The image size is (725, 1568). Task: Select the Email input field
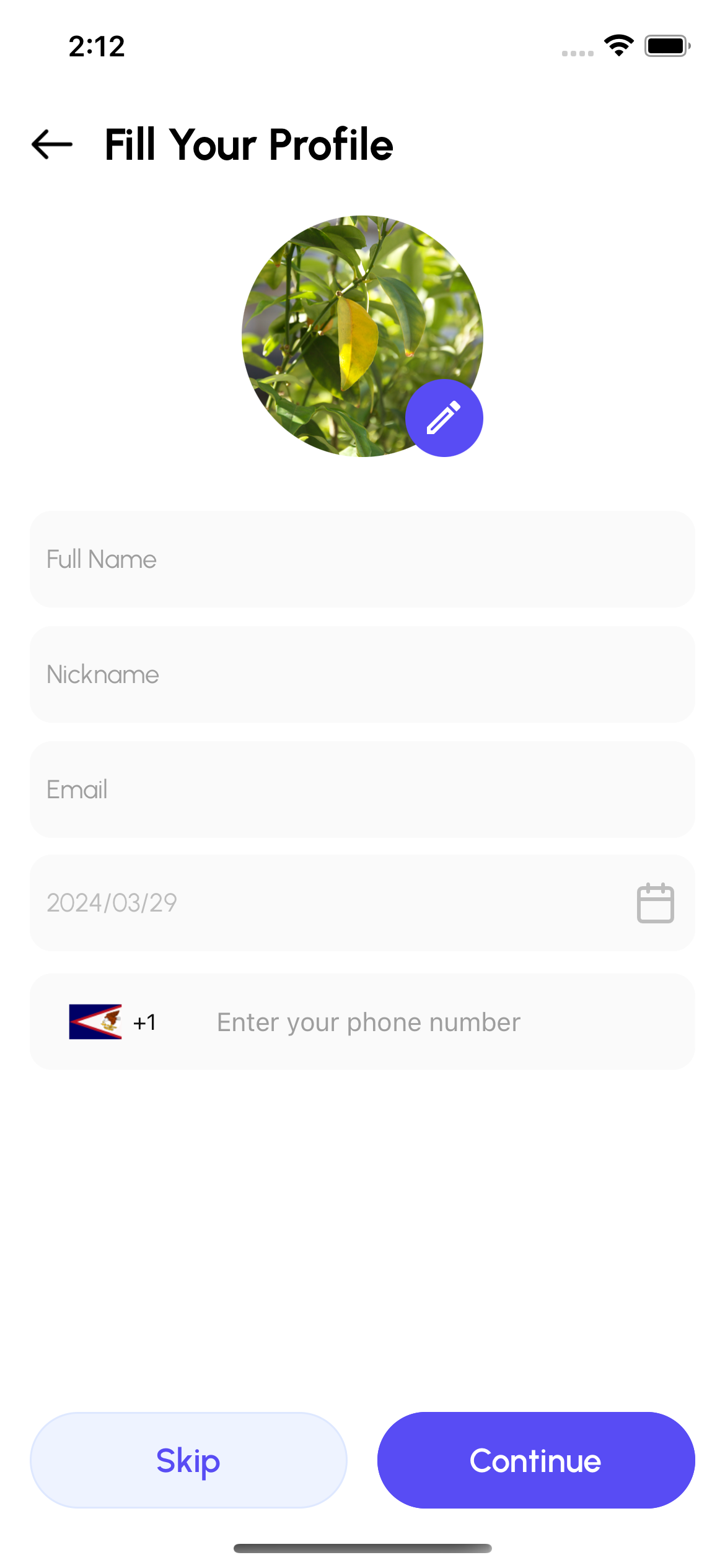362,790
